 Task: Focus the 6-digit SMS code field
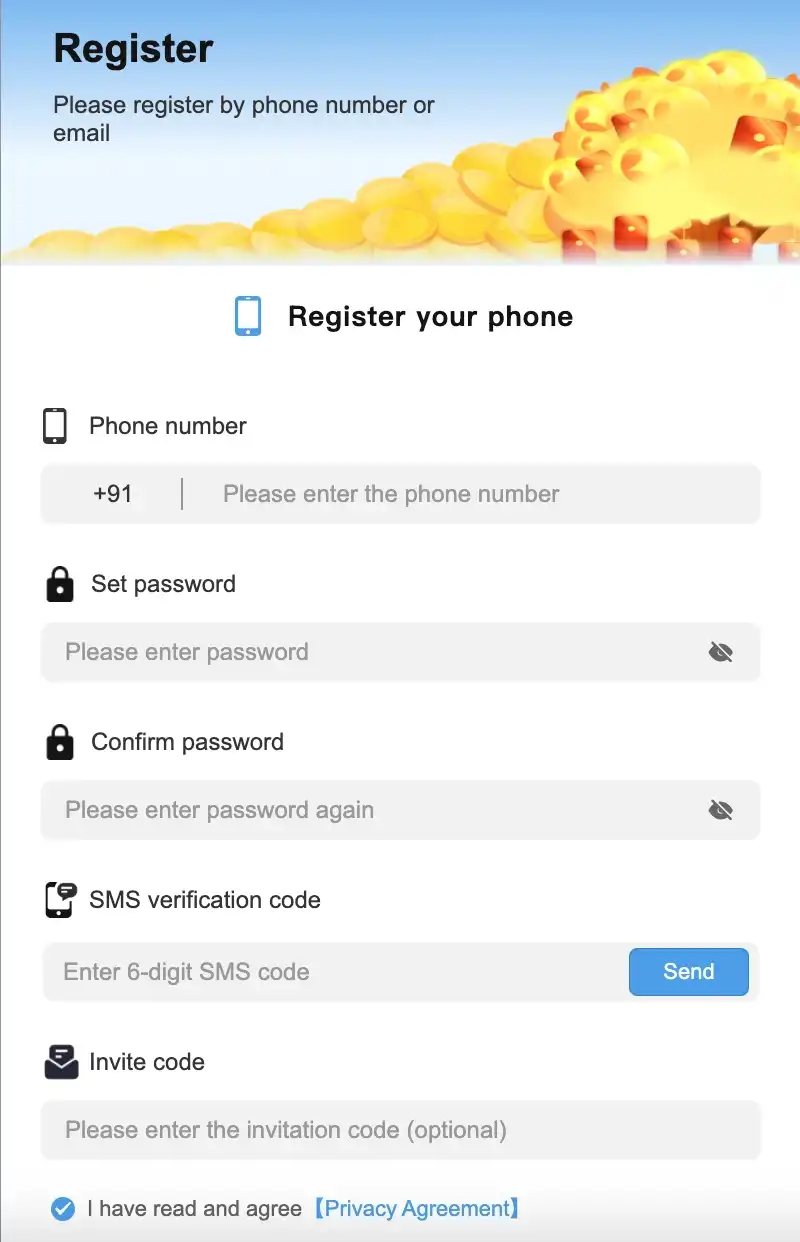pos(330,972)
